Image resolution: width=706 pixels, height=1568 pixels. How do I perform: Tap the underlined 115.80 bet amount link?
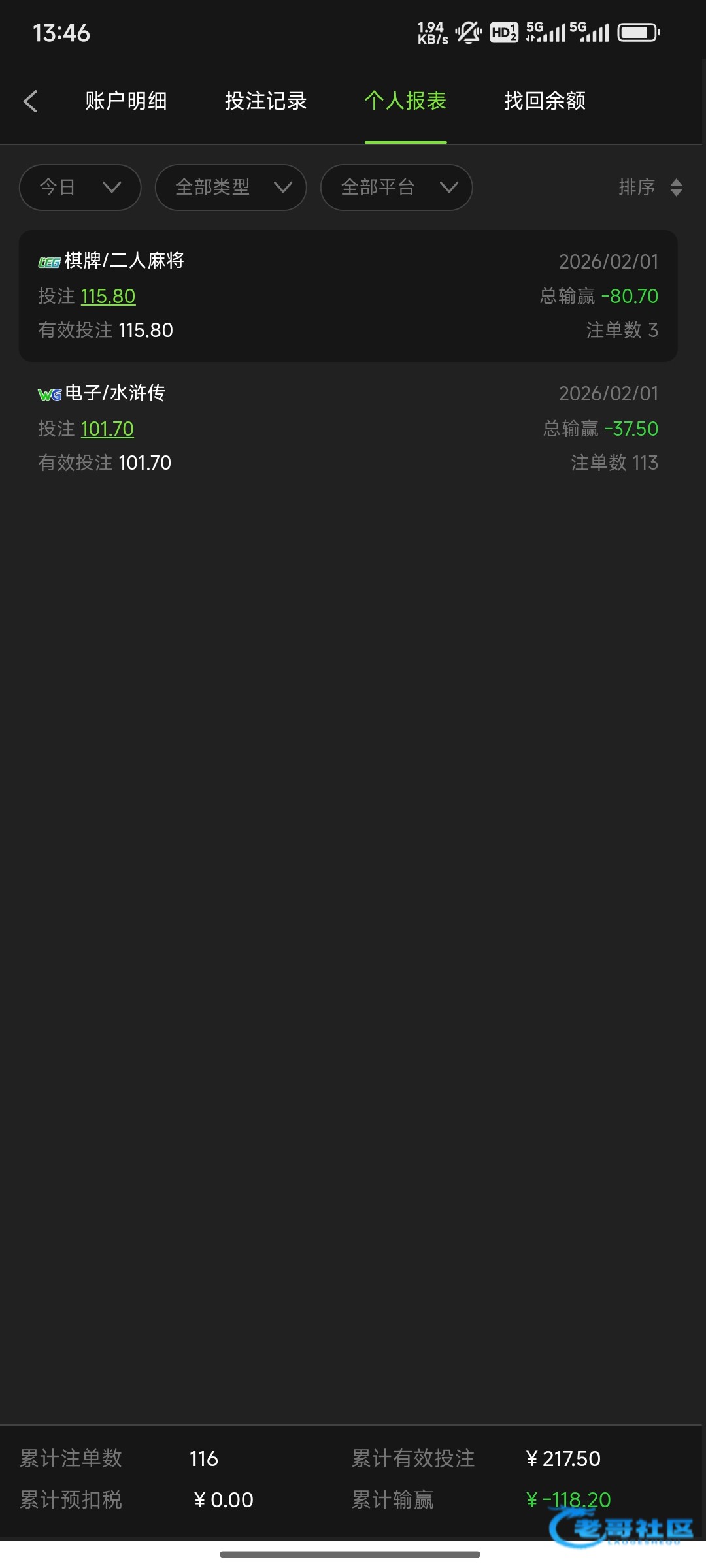pos(108,297)
